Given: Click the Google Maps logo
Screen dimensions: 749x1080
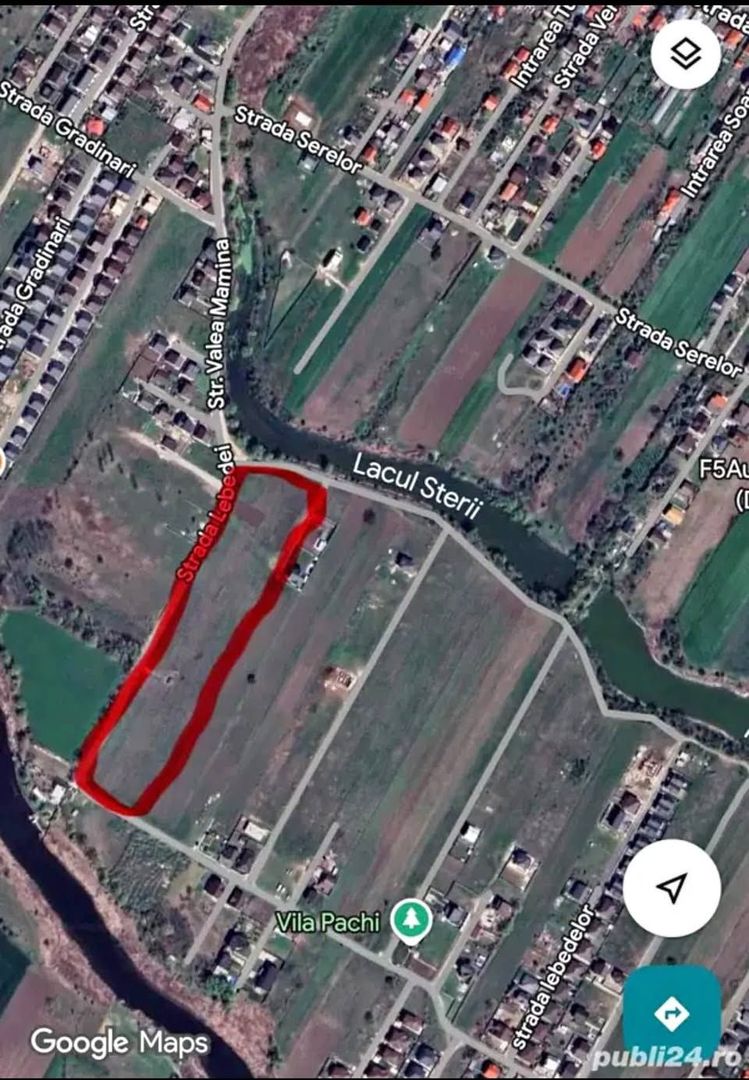Looking at the screenshot, I should pos(120,1043).
